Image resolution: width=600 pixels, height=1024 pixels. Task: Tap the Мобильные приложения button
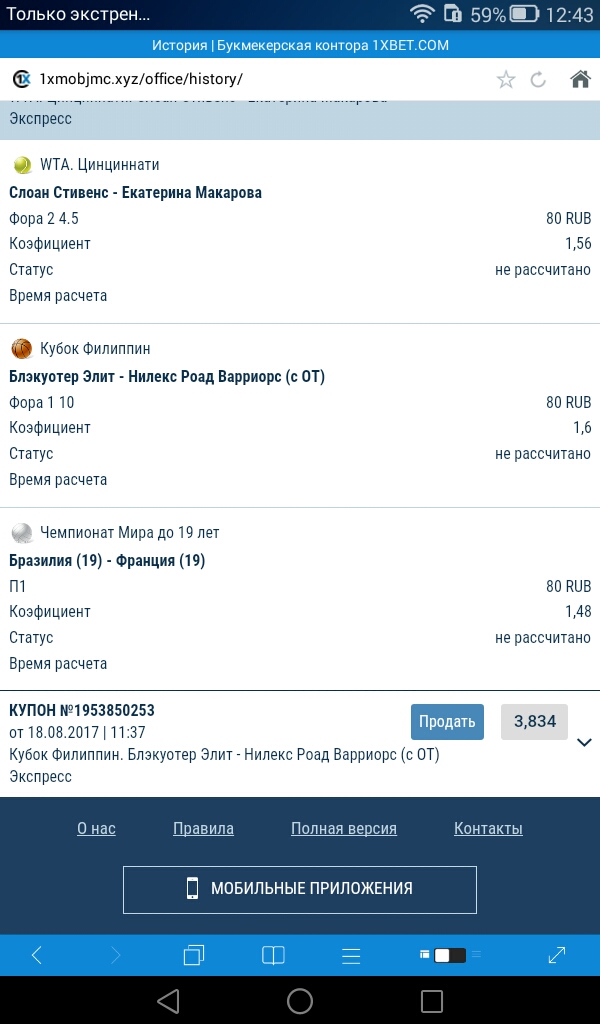click(300, 889)
